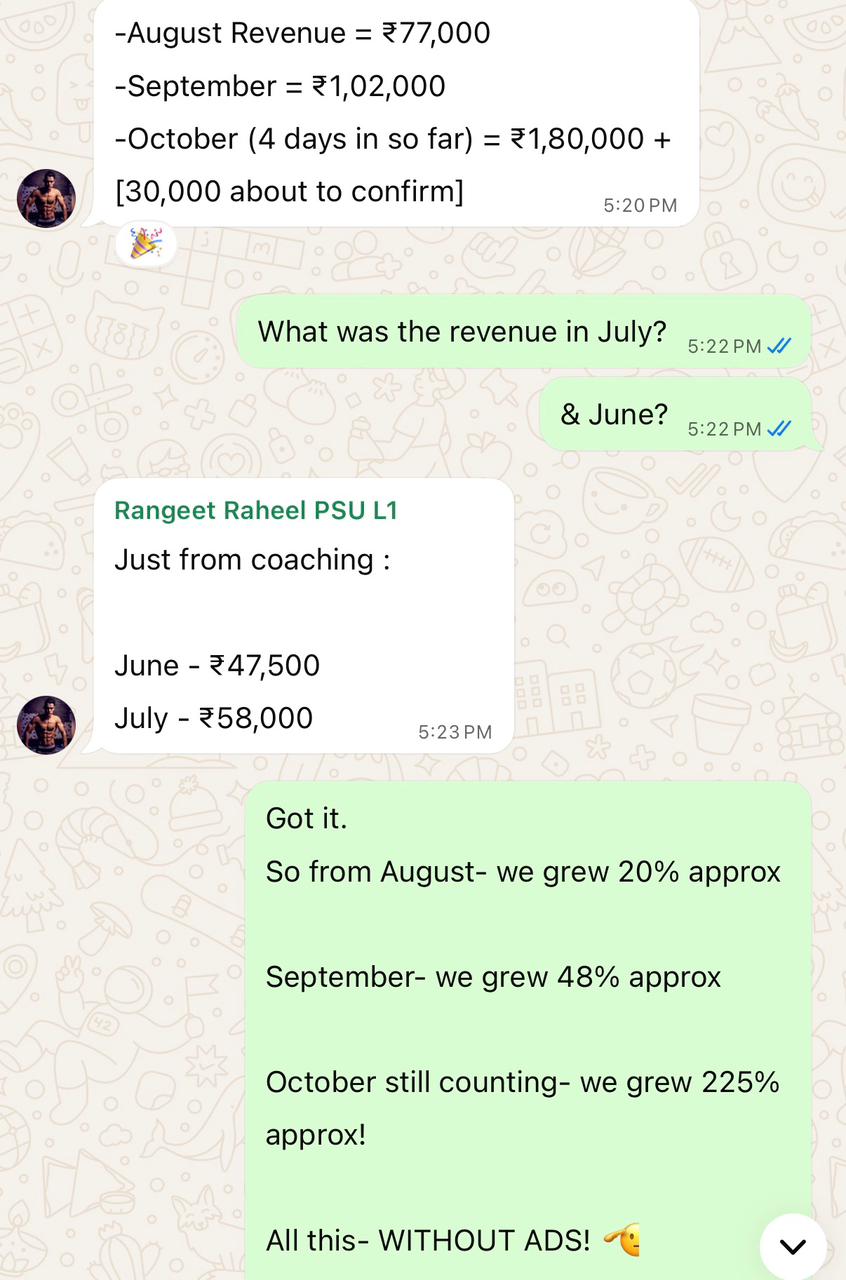
Task: Open the party popper reaction on revenue message
Action: 146,243
